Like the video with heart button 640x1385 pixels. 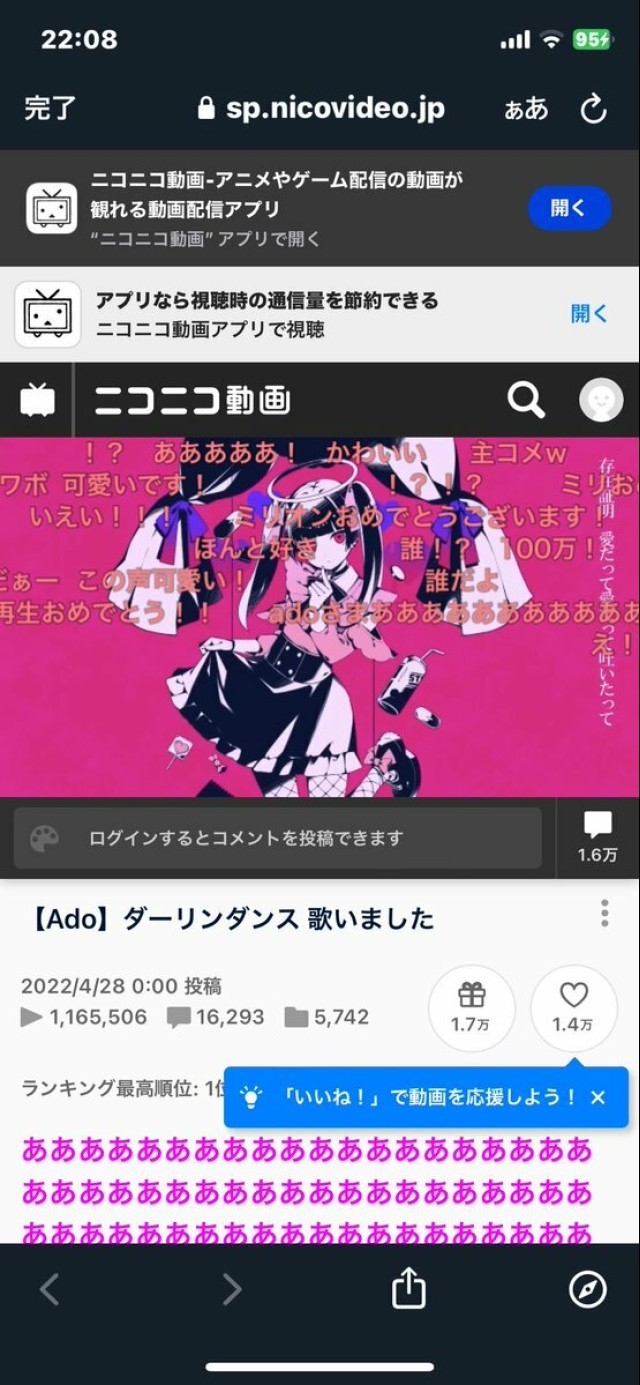coord(573,1007)
